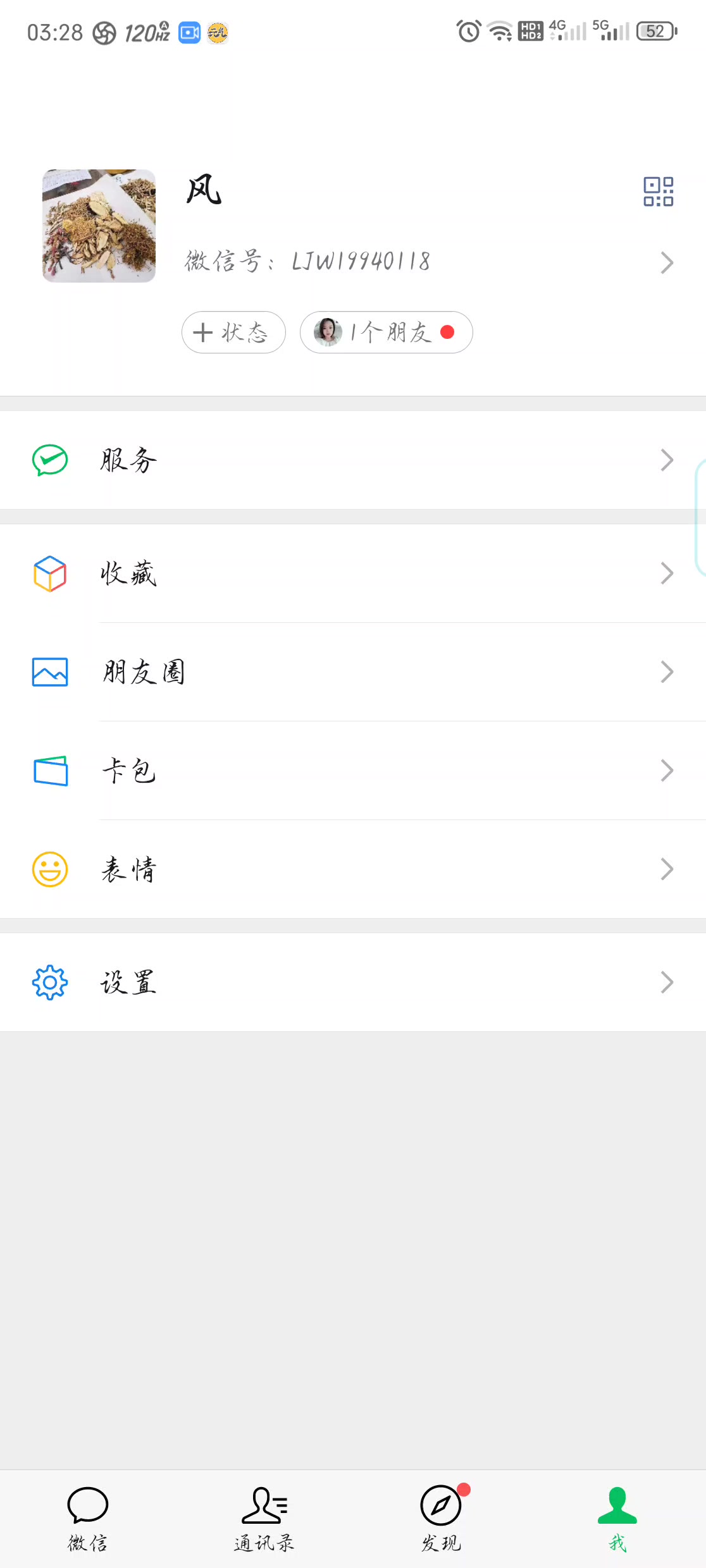Open 朋友圈 moments

click(x=353, y=672)
